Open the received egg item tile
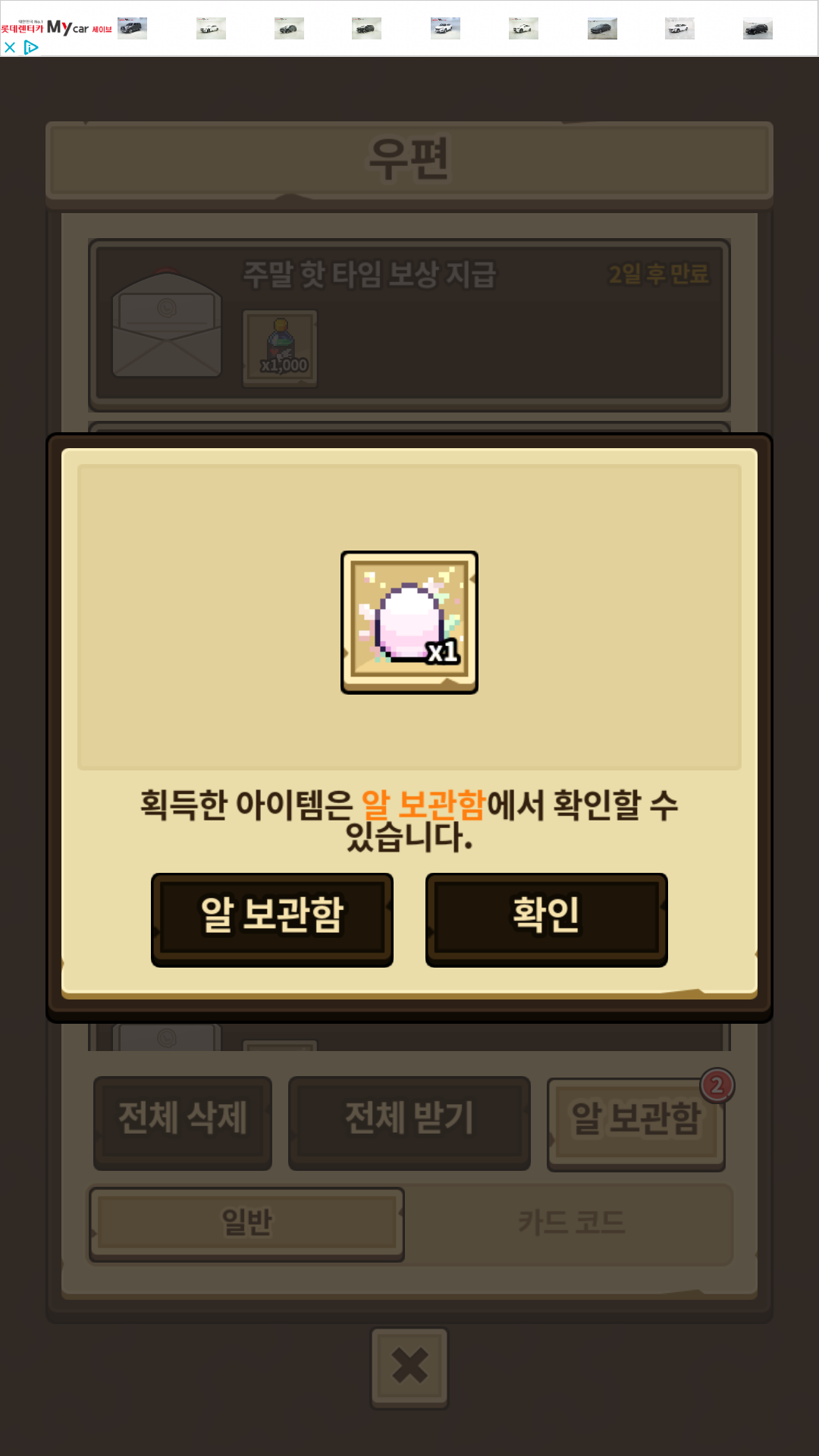 tap(409, 622)
